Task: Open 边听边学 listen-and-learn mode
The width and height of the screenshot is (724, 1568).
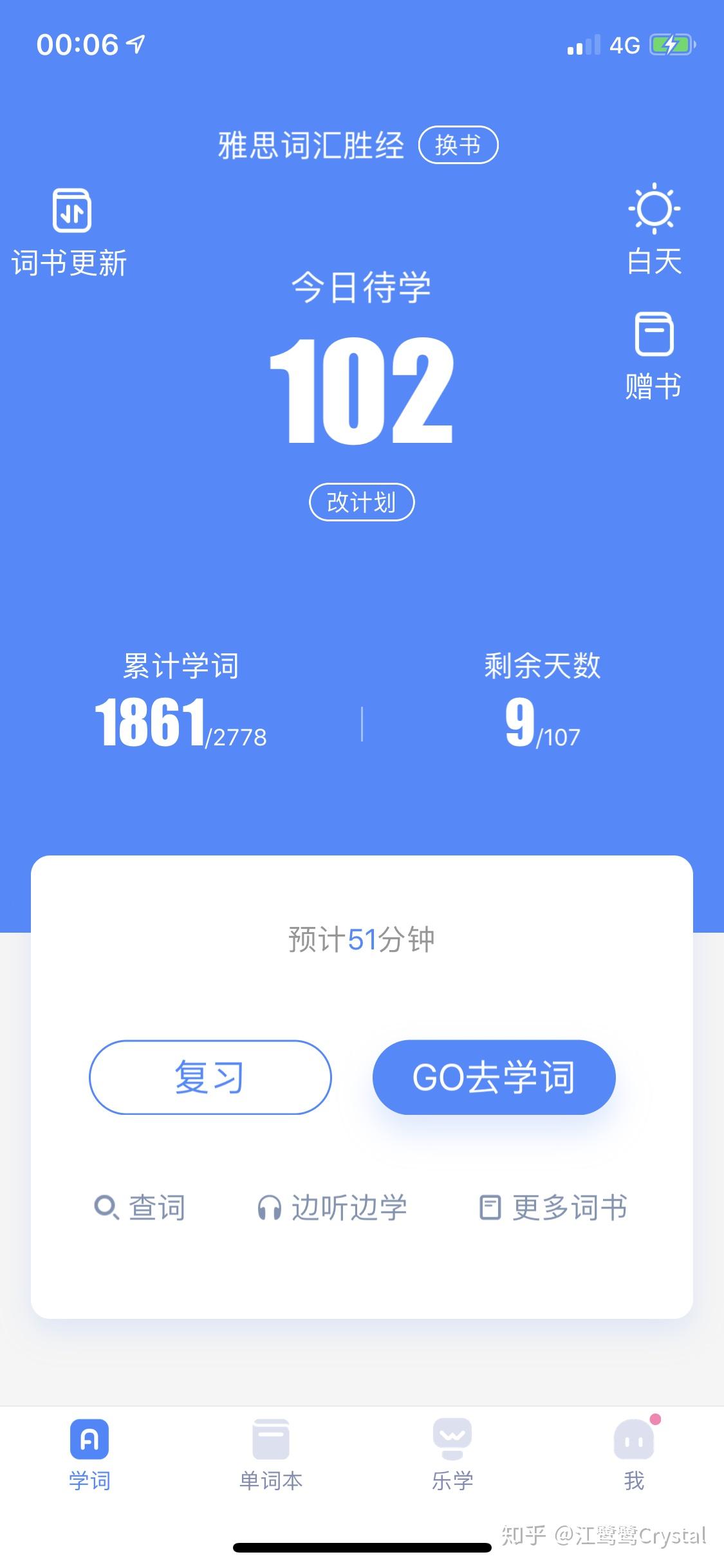Action: click(x=332, y=1208)
